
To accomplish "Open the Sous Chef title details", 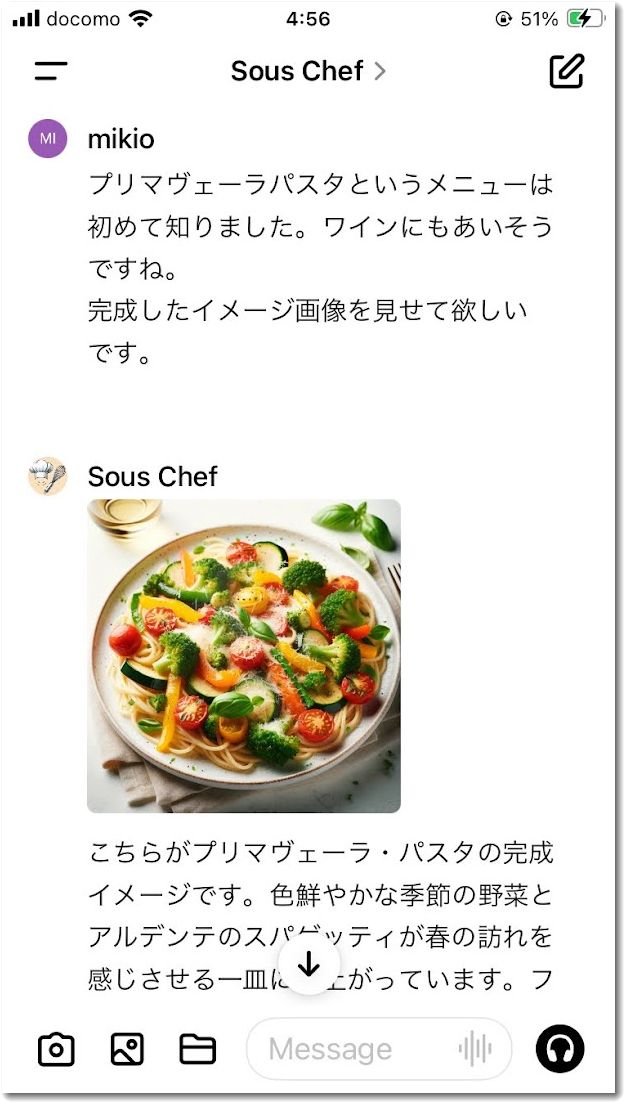I will click(x=307, y=71).
